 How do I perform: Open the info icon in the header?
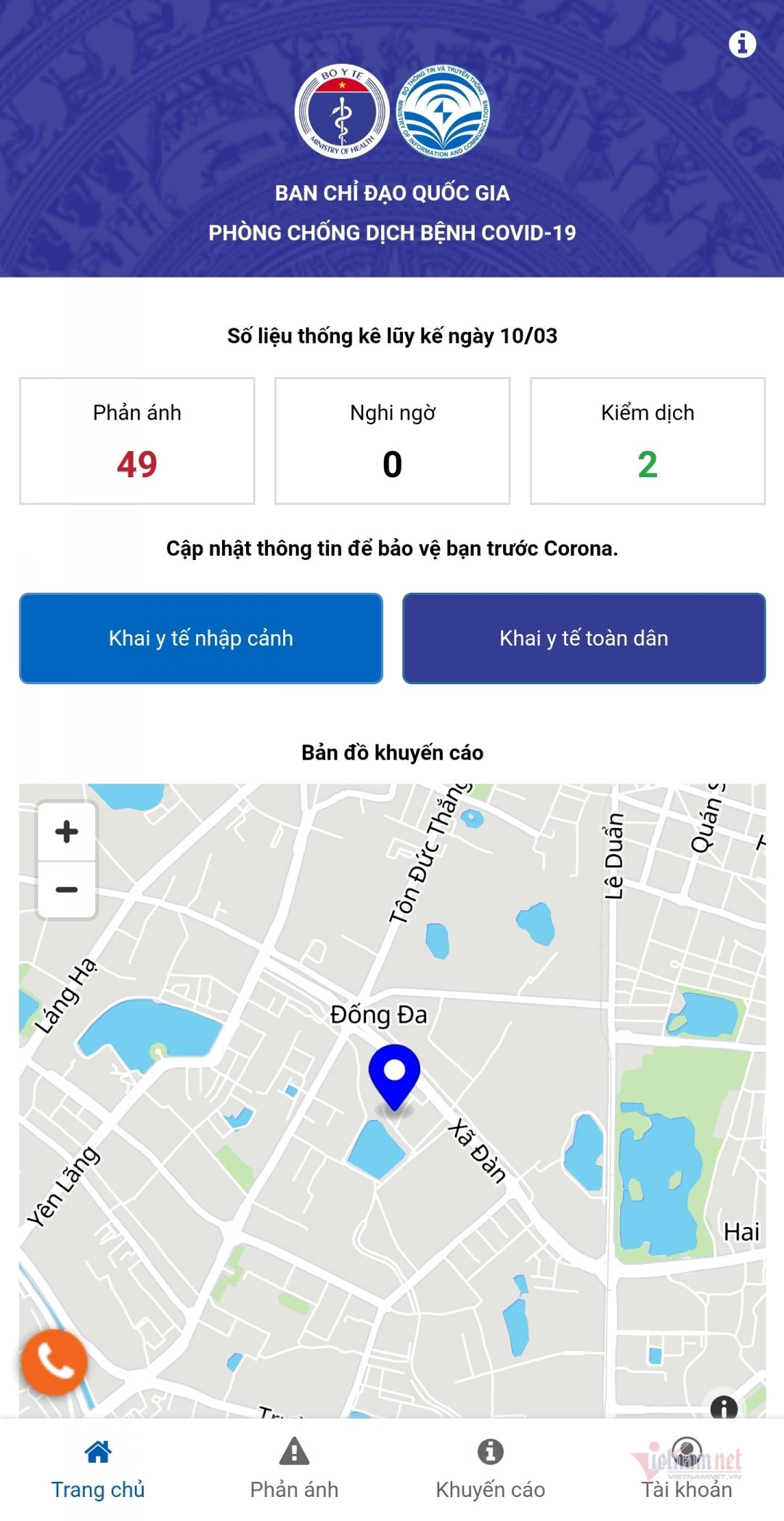click(742, 44)
